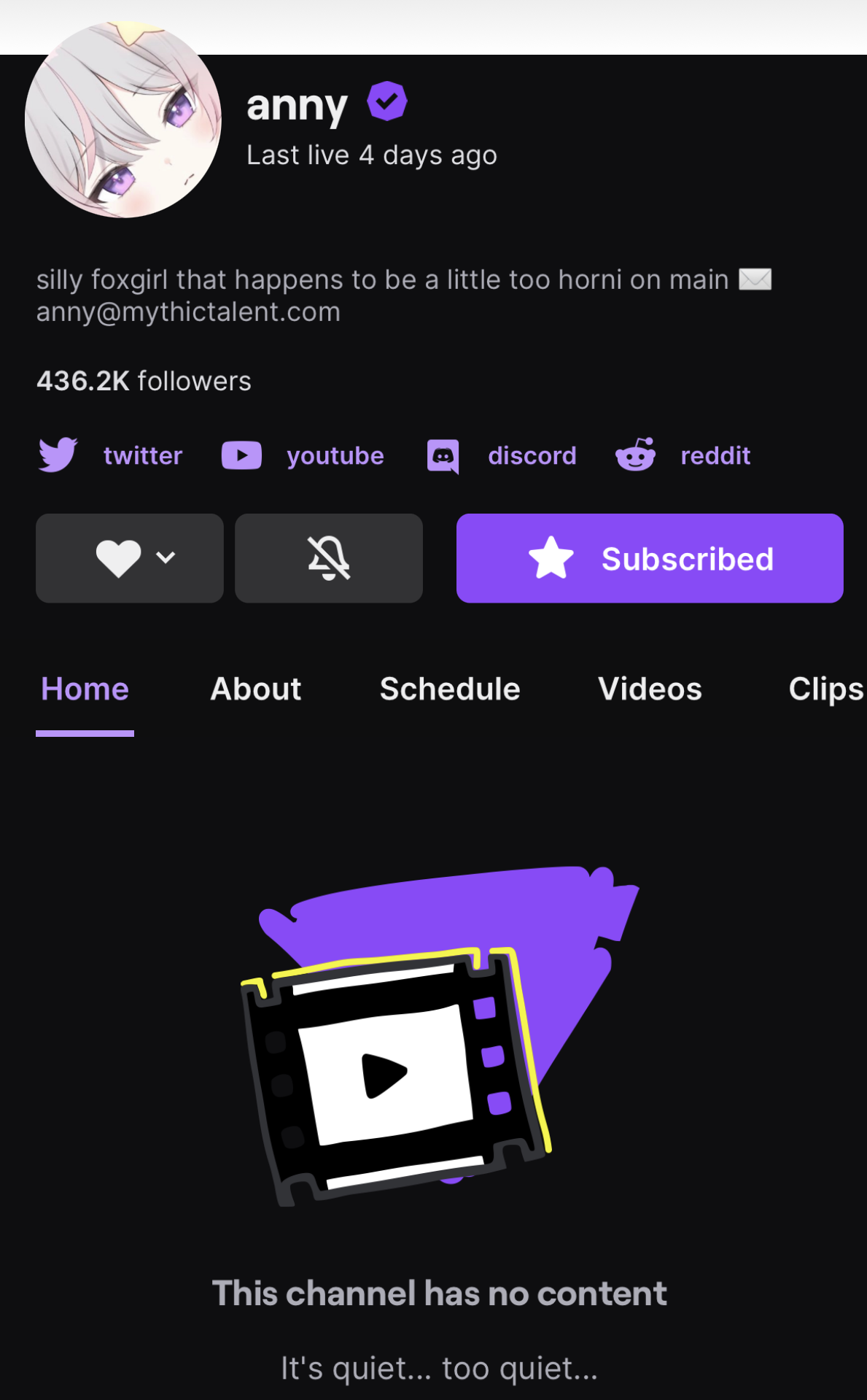Switch to the Home tab
This screenshot has width=867, height=1400.
[85, 689]
